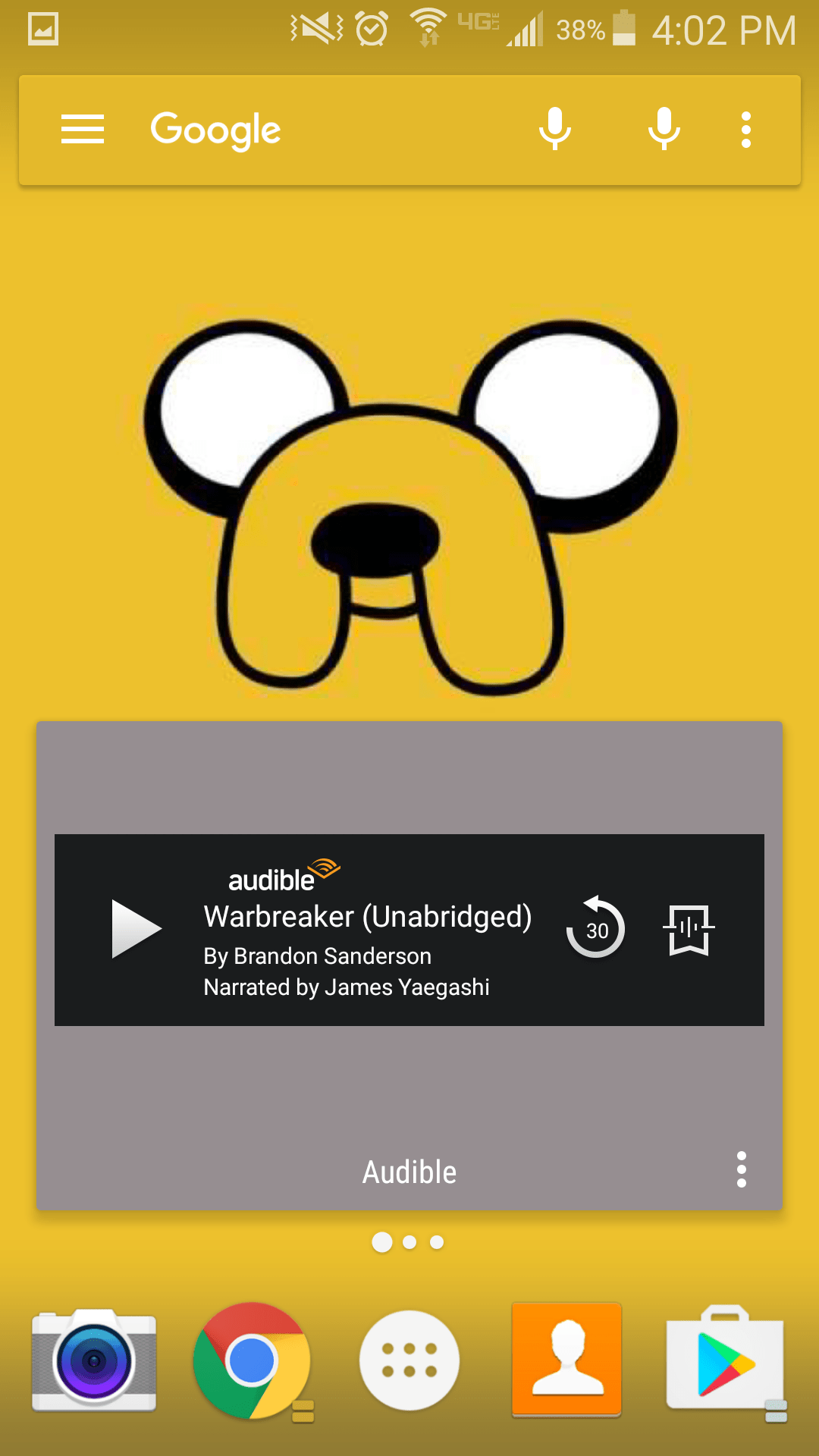Viewport: 819px width, 1456px height.
Task: Open the Google Play Store
Action: point(725,1360)
